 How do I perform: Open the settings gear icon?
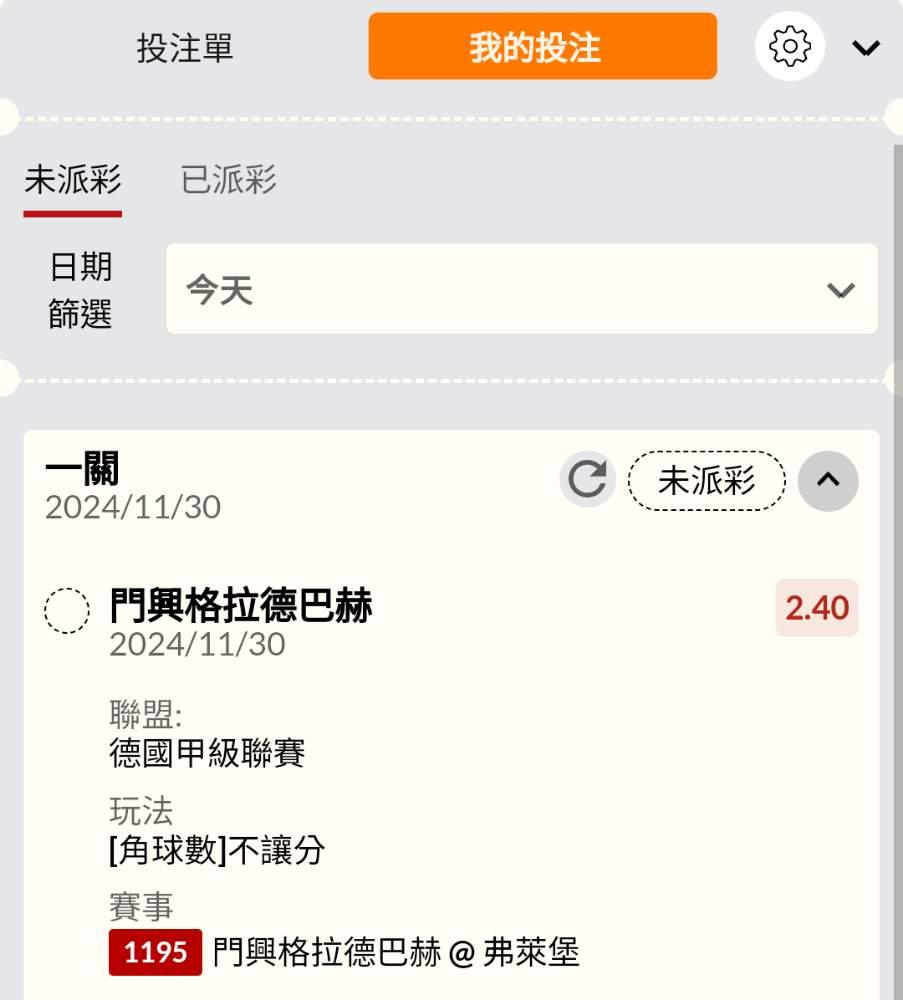790,46
